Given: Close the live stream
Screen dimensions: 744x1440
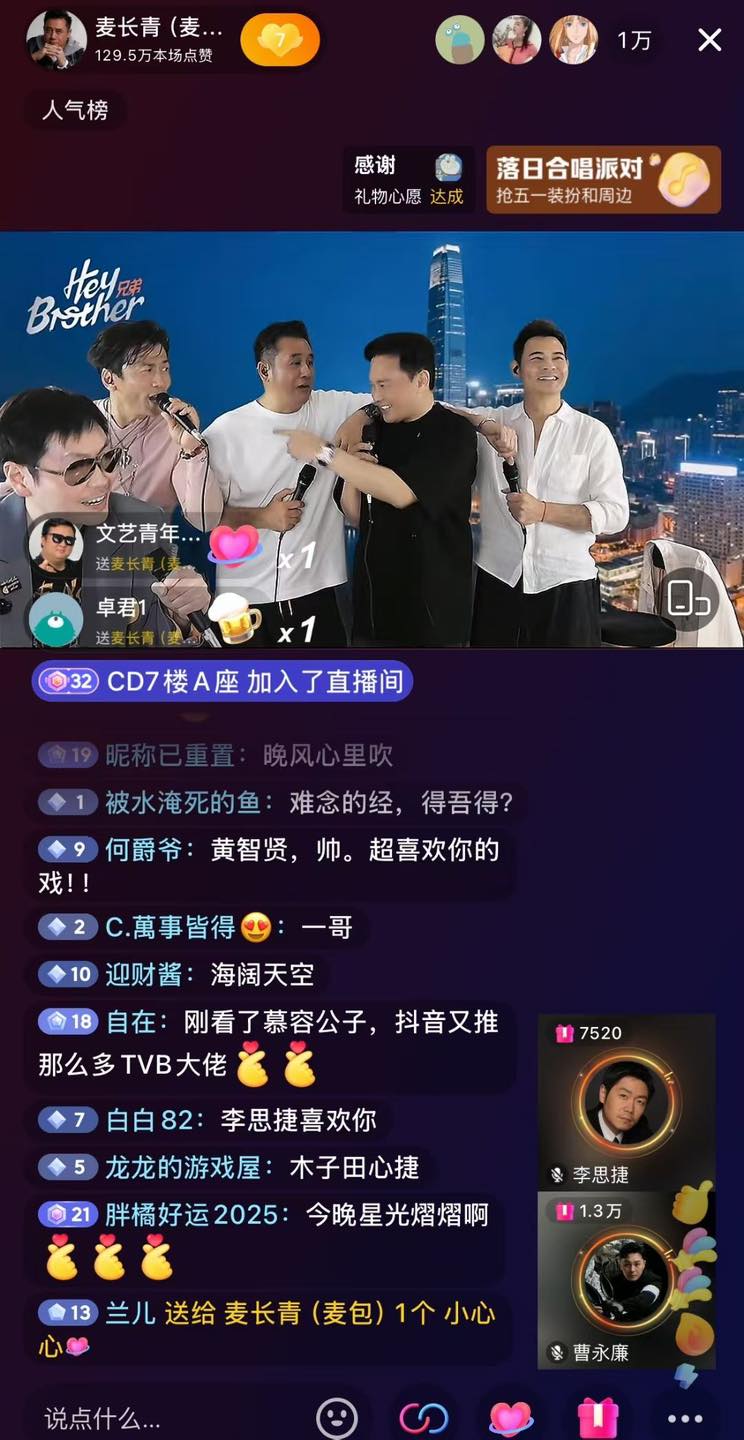Looking at the screenshot, I should 709,40.
